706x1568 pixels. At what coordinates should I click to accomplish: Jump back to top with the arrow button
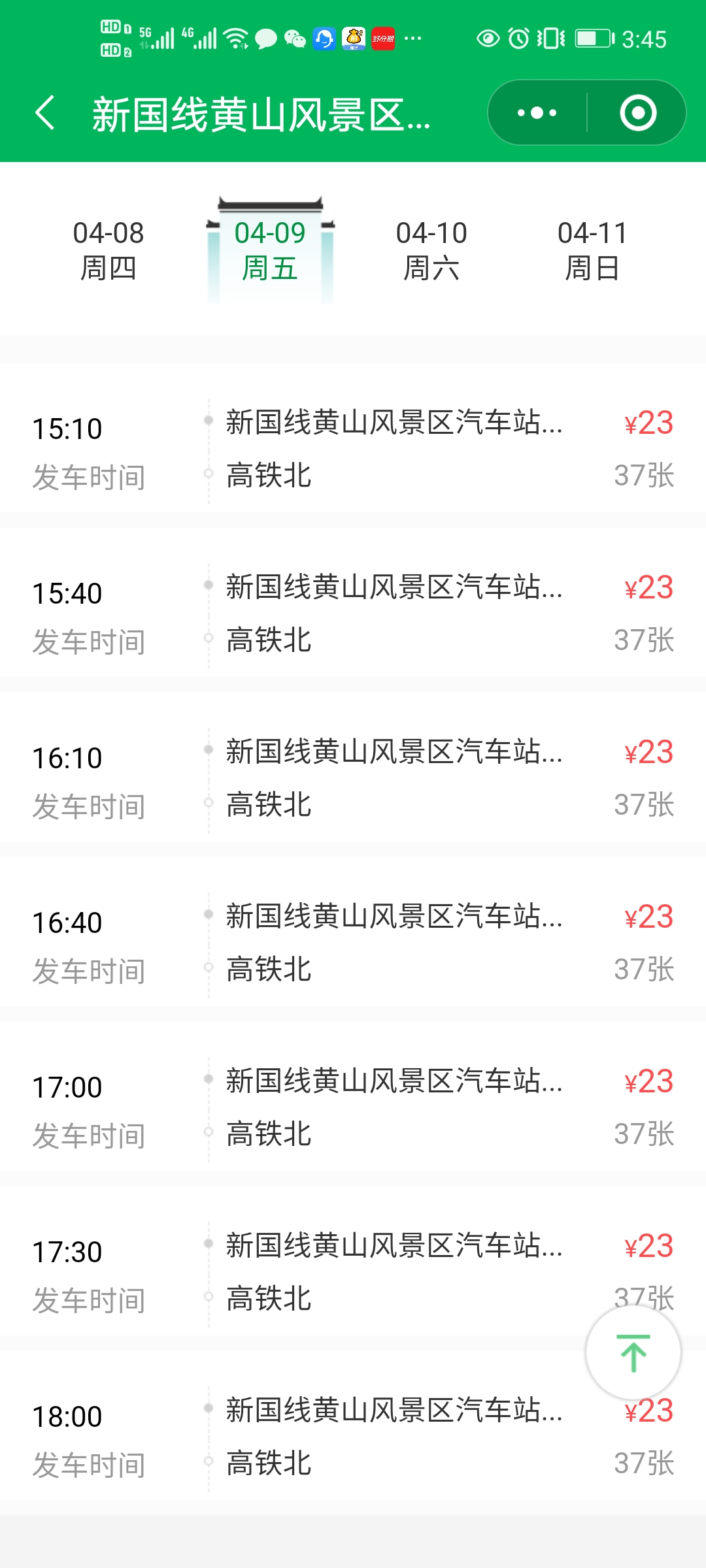coord(633,1352)
